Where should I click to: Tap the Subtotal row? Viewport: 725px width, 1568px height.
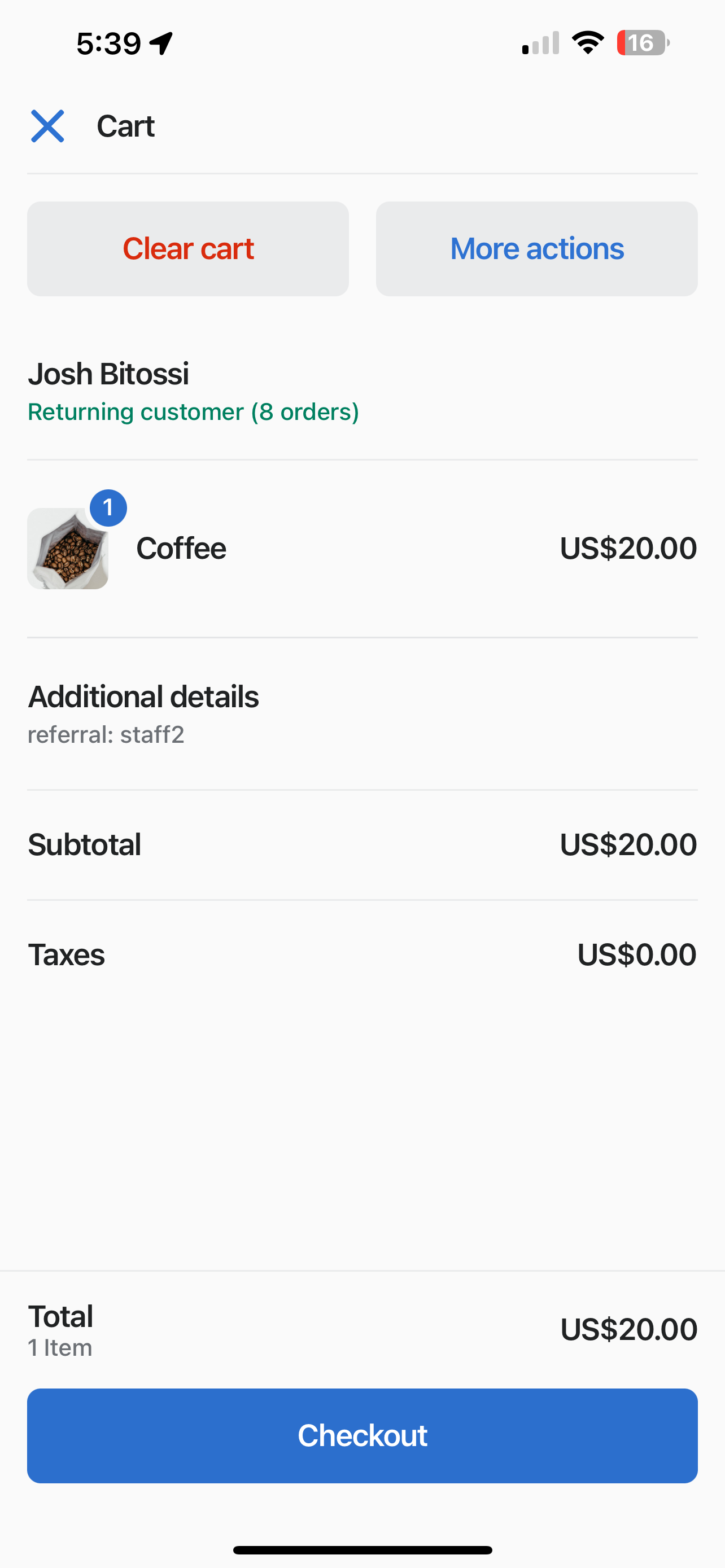click(362, 844)
